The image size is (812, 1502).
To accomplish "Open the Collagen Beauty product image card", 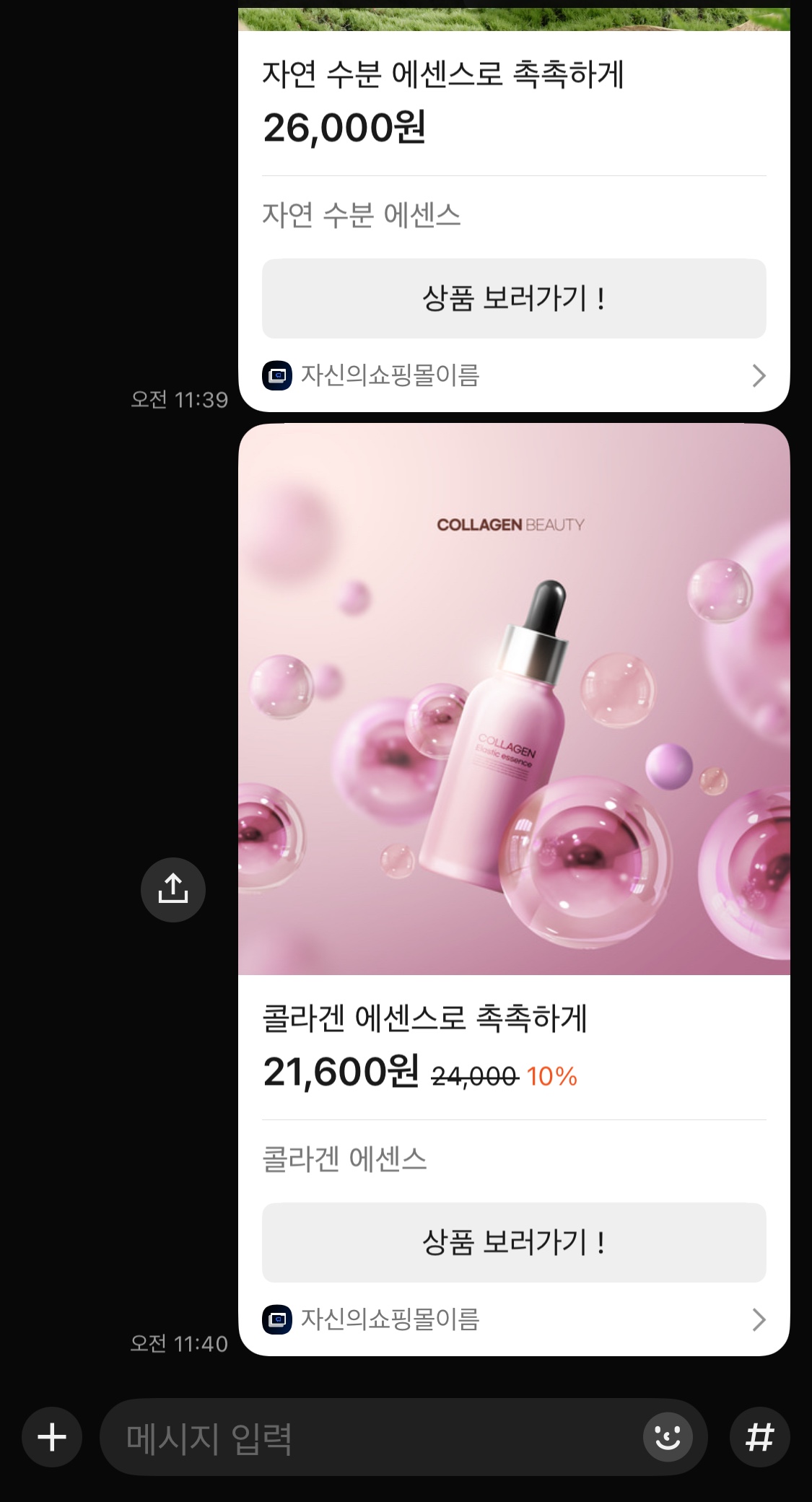I will point(513,699).
